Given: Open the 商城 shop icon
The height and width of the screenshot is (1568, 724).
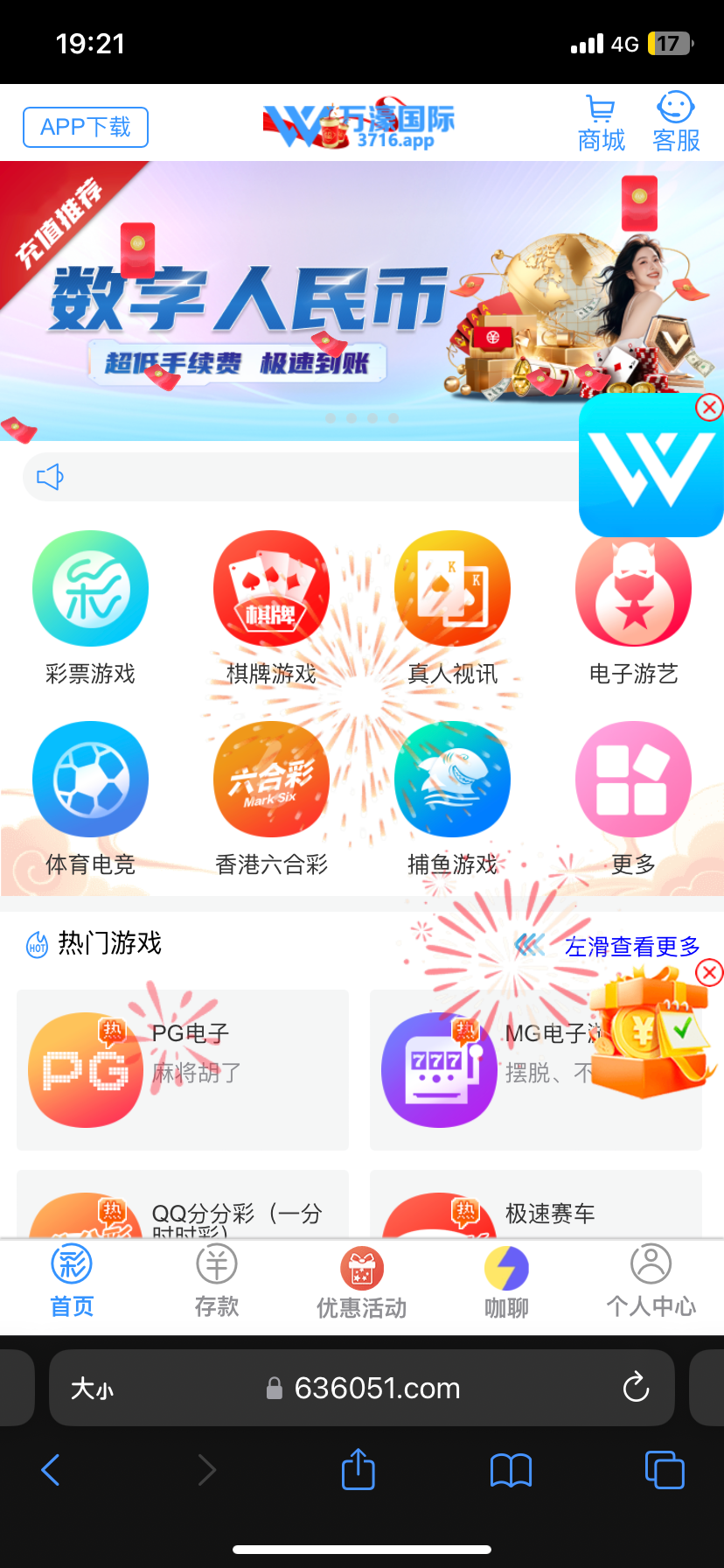Looking at the screenshot, I should [x=602, y=123].
